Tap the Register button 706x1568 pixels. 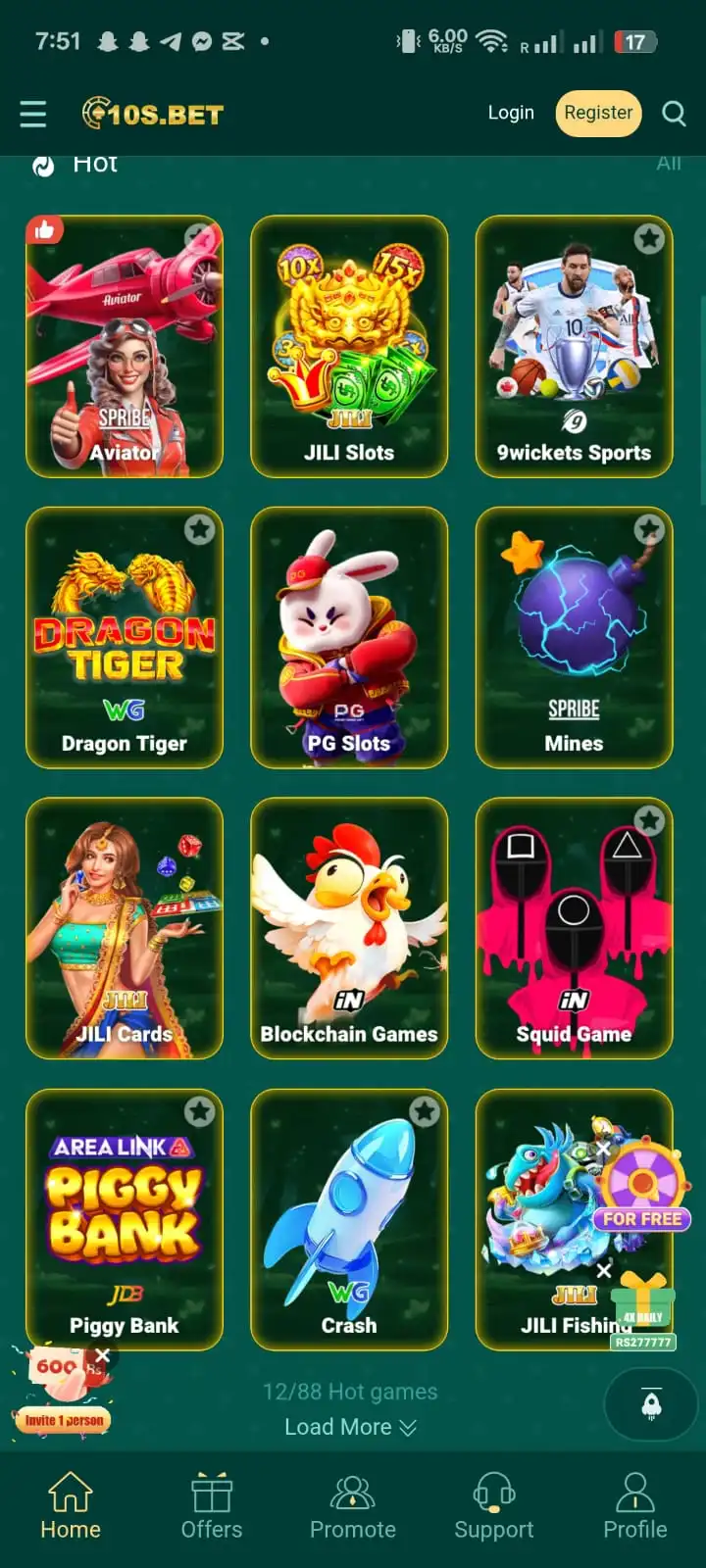[598, 113]
